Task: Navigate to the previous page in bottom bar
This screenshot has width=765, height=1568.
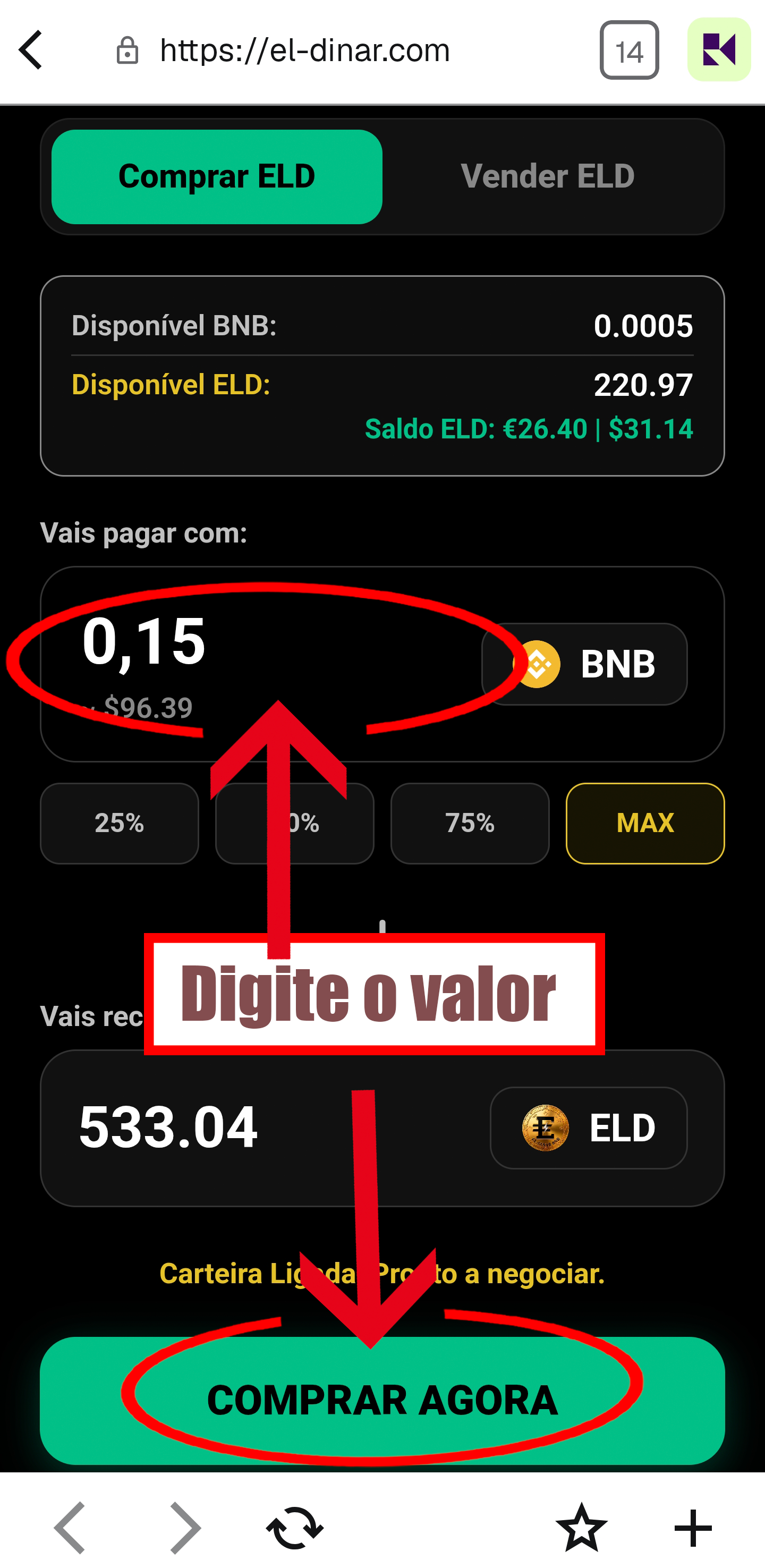Action: (x=70, y=1528)
